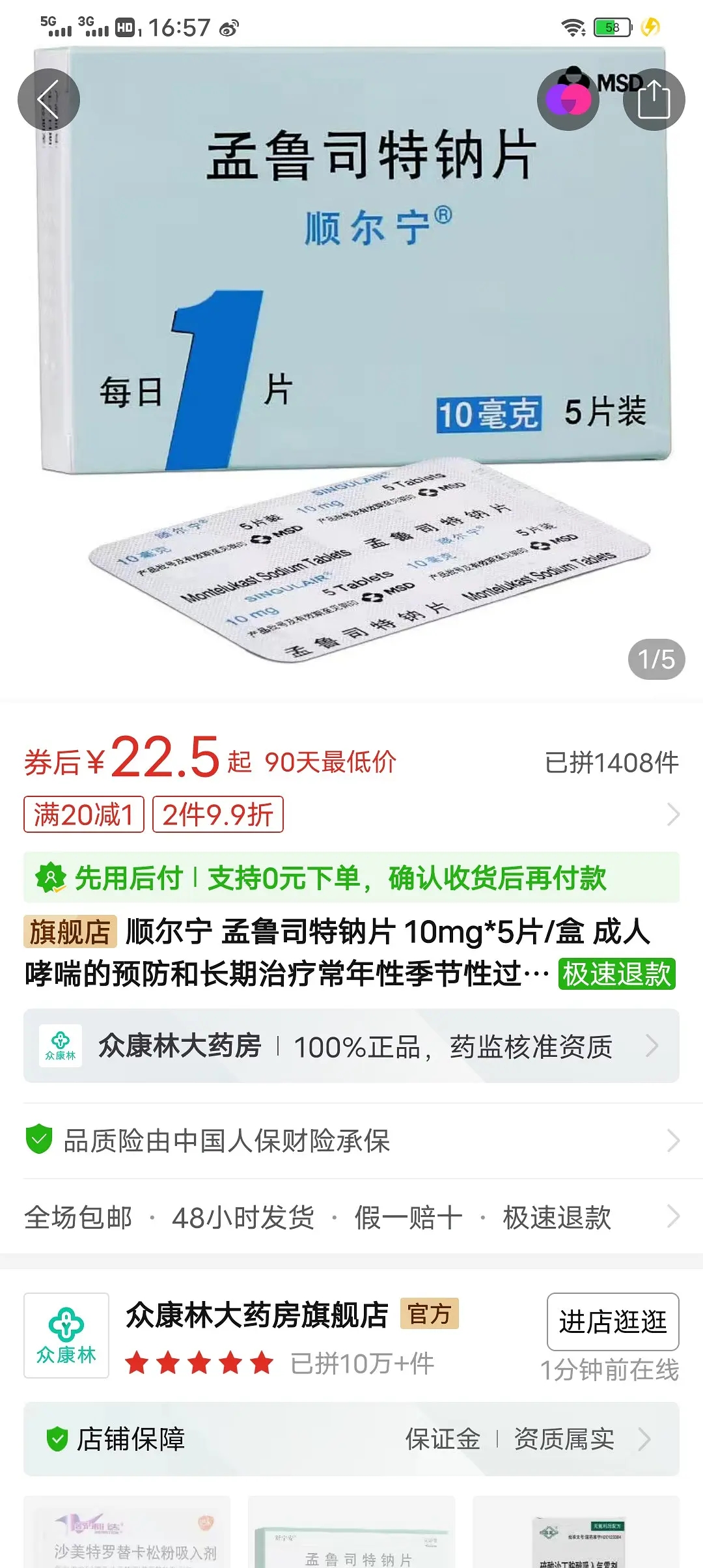
Task: Open the 先用后付 pay-later banner
Action: point(351,878)
